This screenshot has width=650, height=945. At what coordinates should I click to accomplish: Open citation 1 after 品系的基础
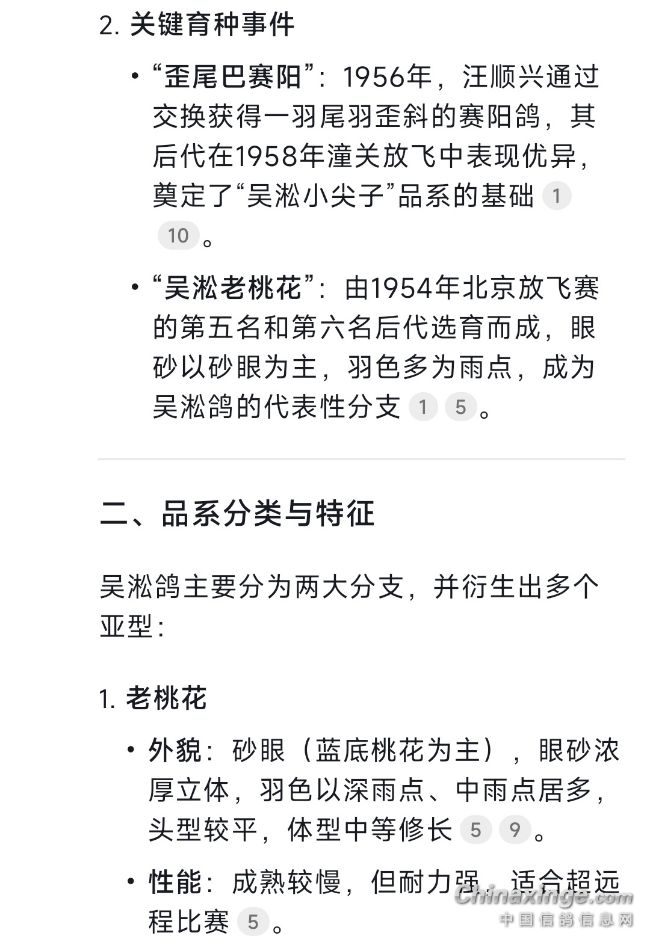pos(556,196)
